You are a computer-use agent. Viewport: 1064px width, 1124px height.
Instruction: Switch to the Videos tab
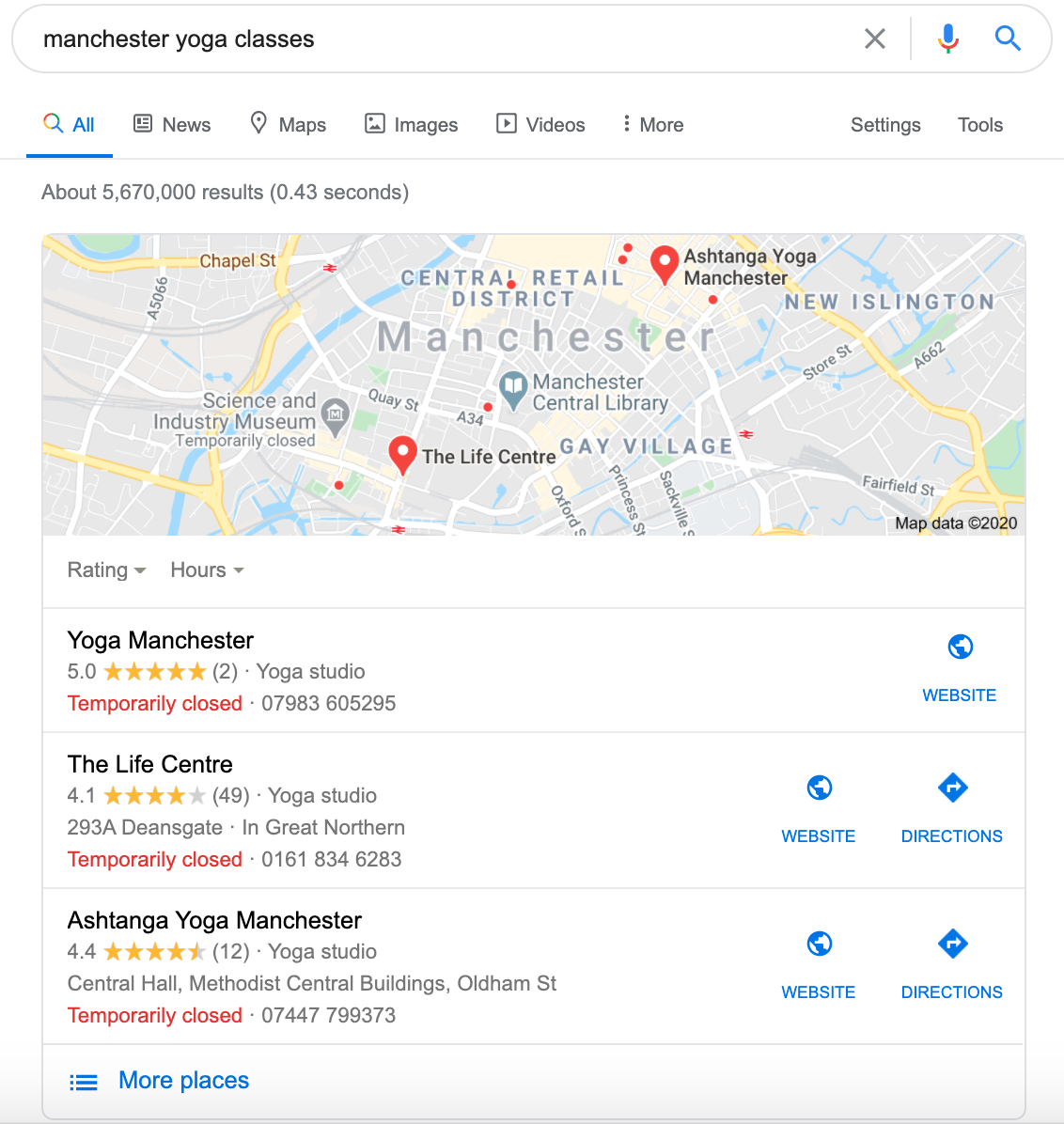coord(540,124)
